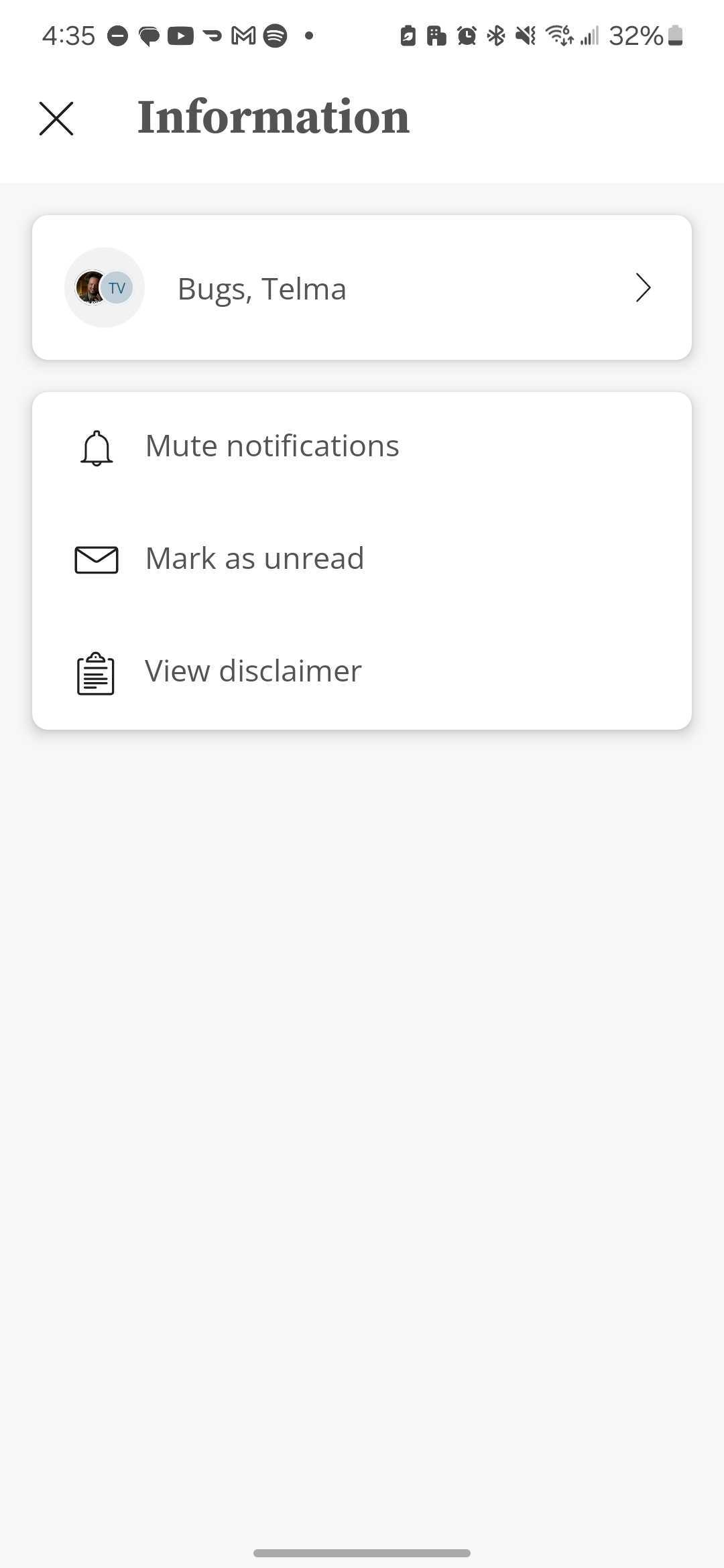Tap the Wi-Fi indicator in the status bar
The width and height of the screenshot is (724, 1568).
tap(558, 36)
